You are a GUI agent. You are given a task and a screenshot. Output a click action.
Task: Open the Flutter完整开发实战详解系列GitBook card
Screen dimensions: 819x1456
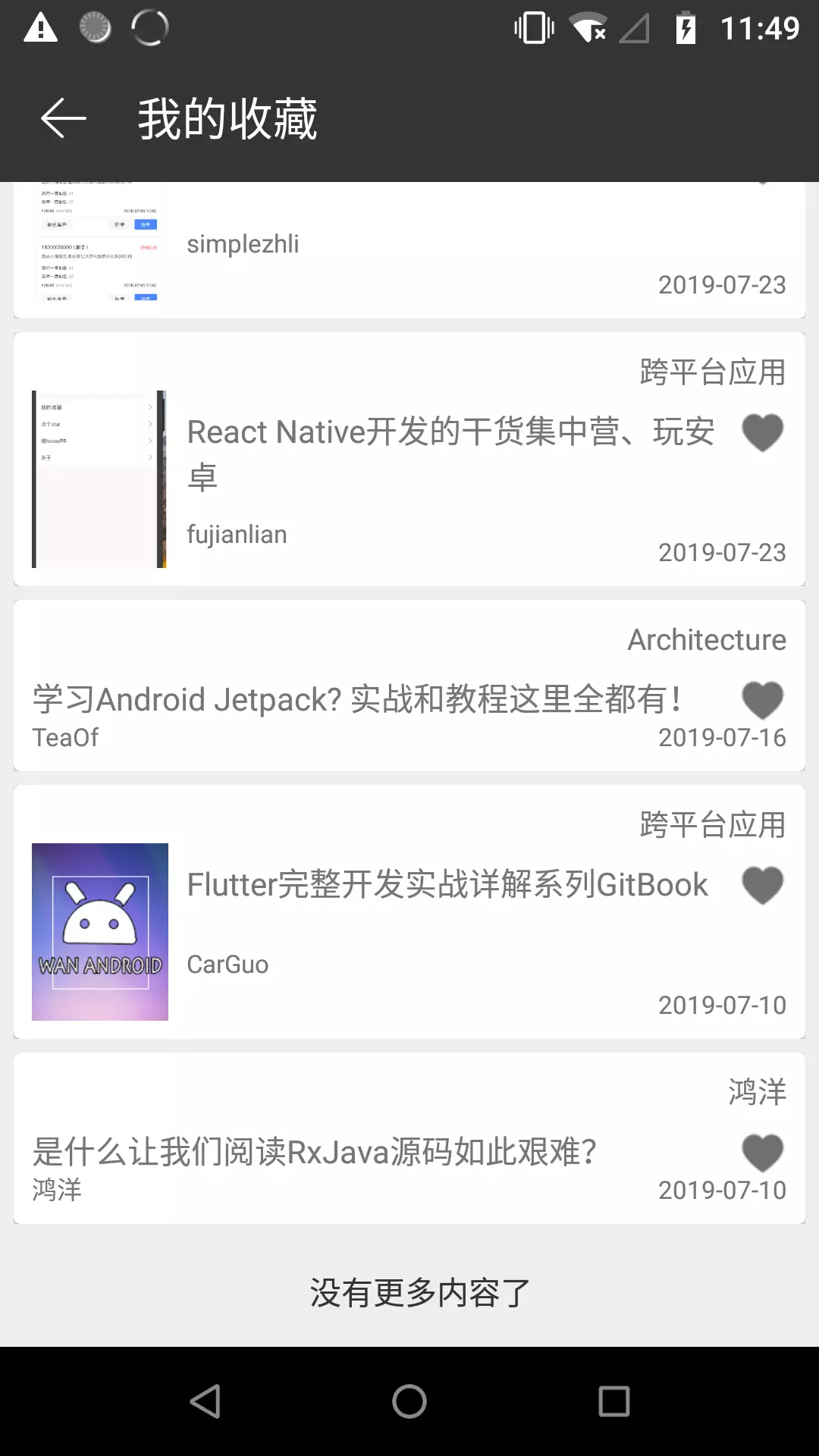click(x=409, y=912)
